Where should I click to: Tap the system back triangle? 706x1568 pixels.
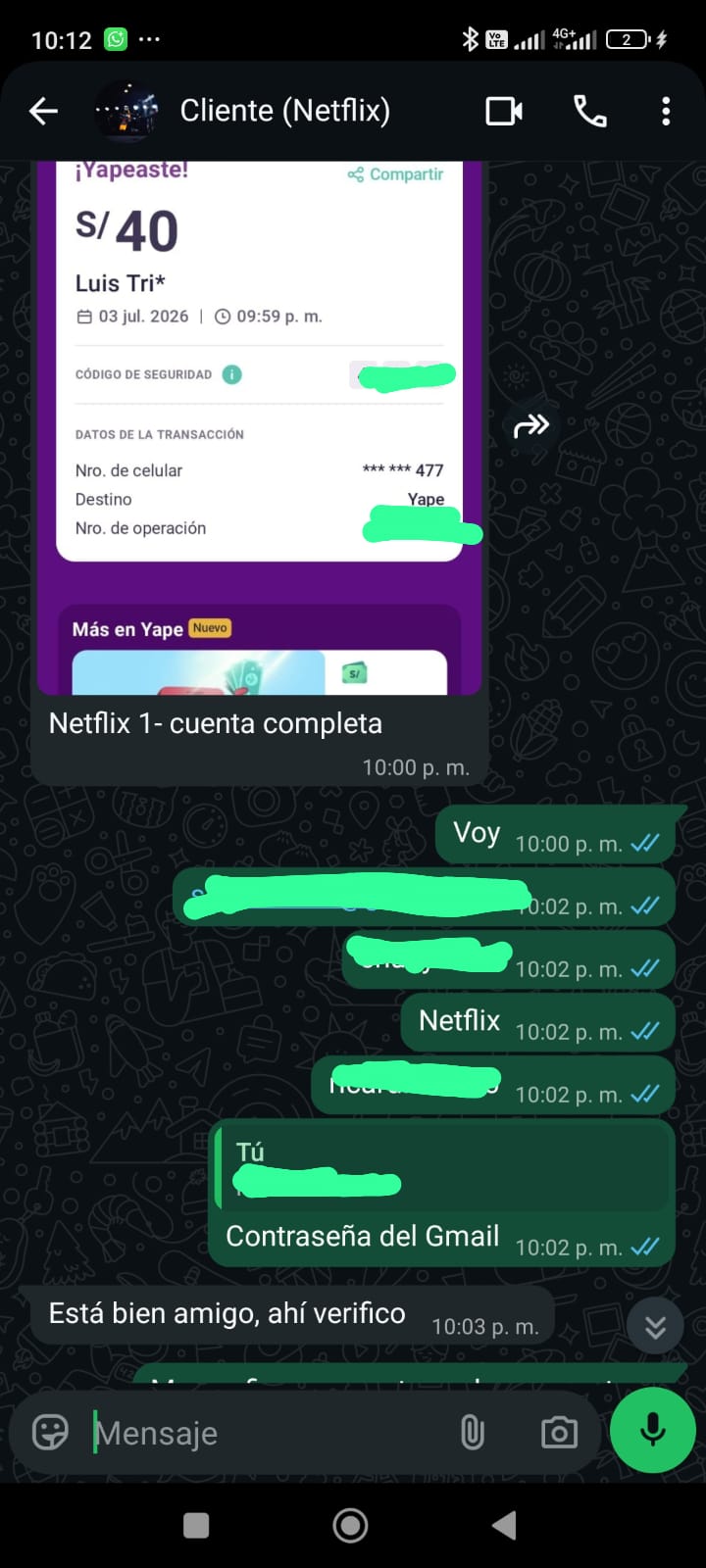tap(504, 1525)
